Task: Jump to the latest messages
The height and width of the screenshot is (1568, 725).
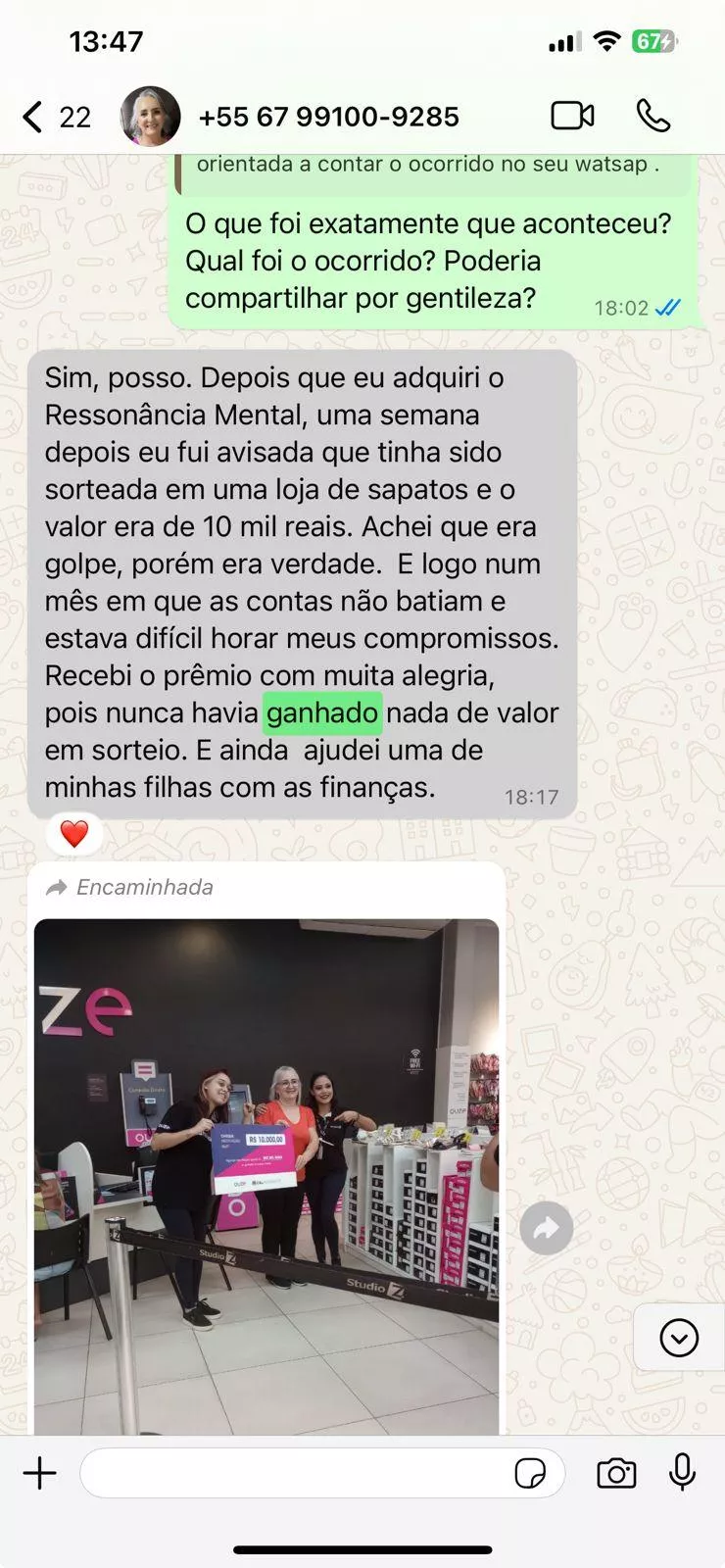Action: pos(679,1338)
